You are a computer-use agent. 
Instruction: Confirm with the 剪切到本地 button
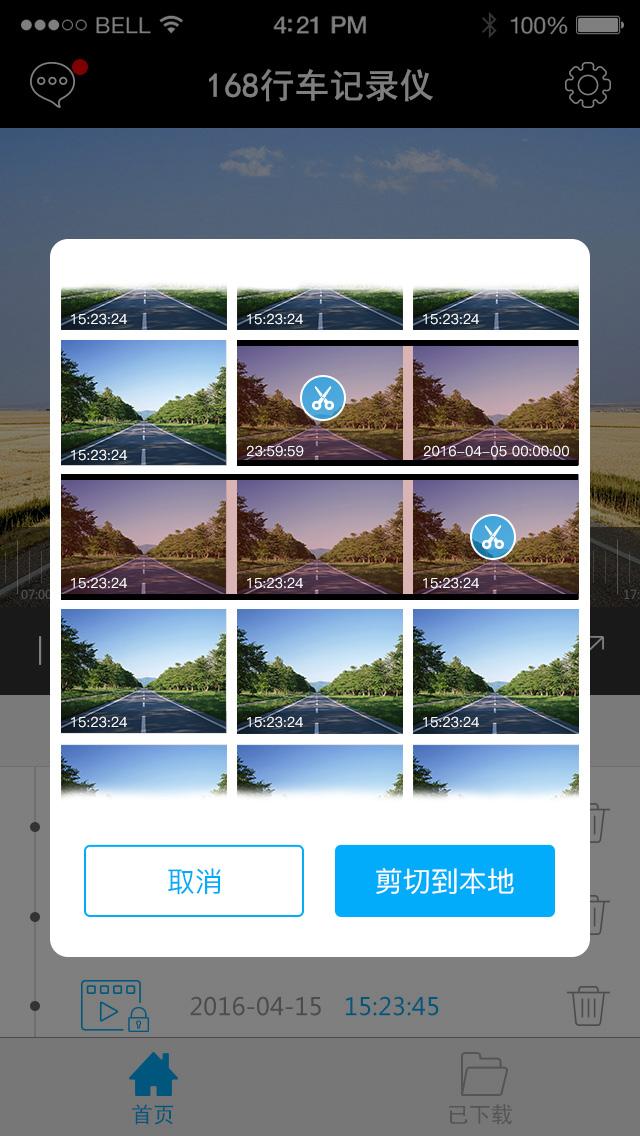point(444,881)
